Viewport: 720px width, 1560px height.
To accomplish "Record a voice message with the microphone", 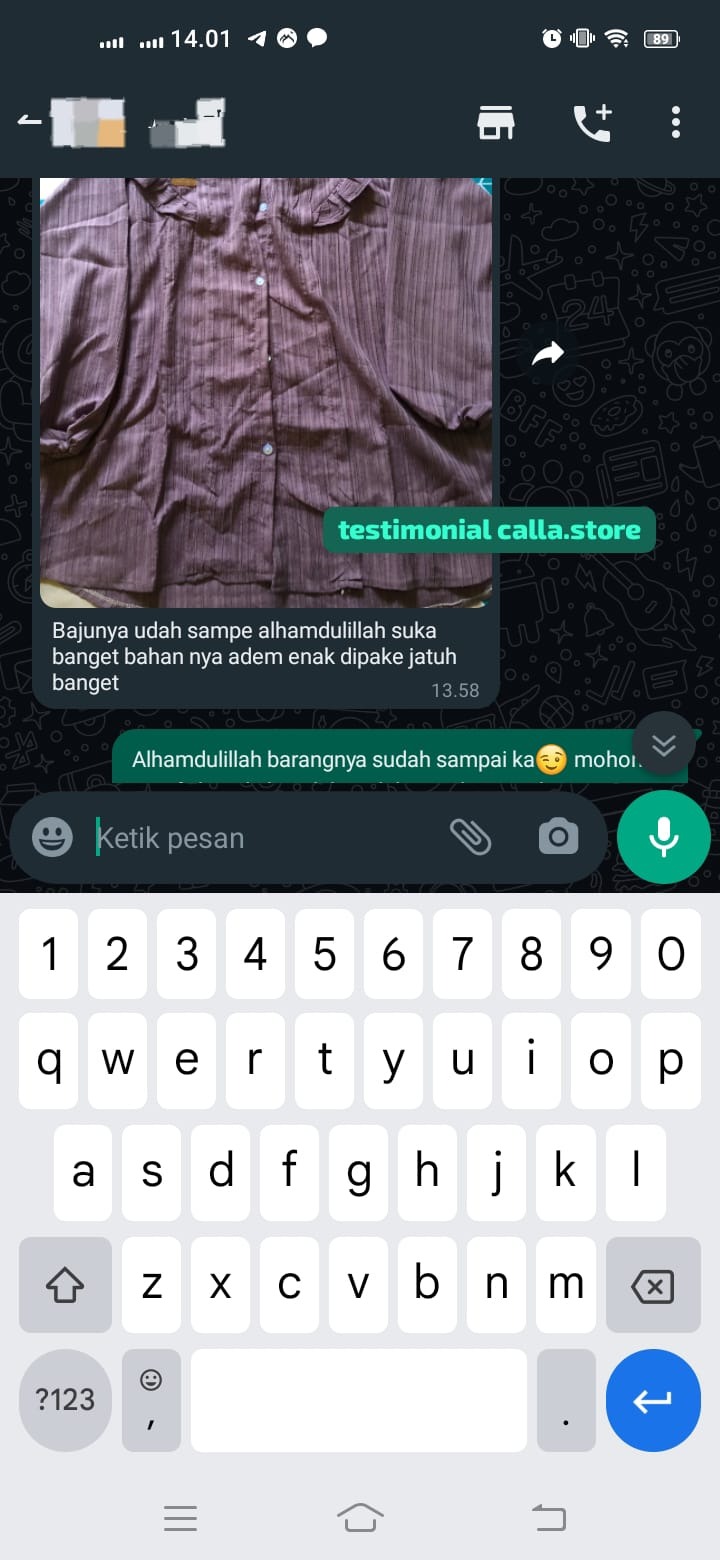I will tap(664, 837).
